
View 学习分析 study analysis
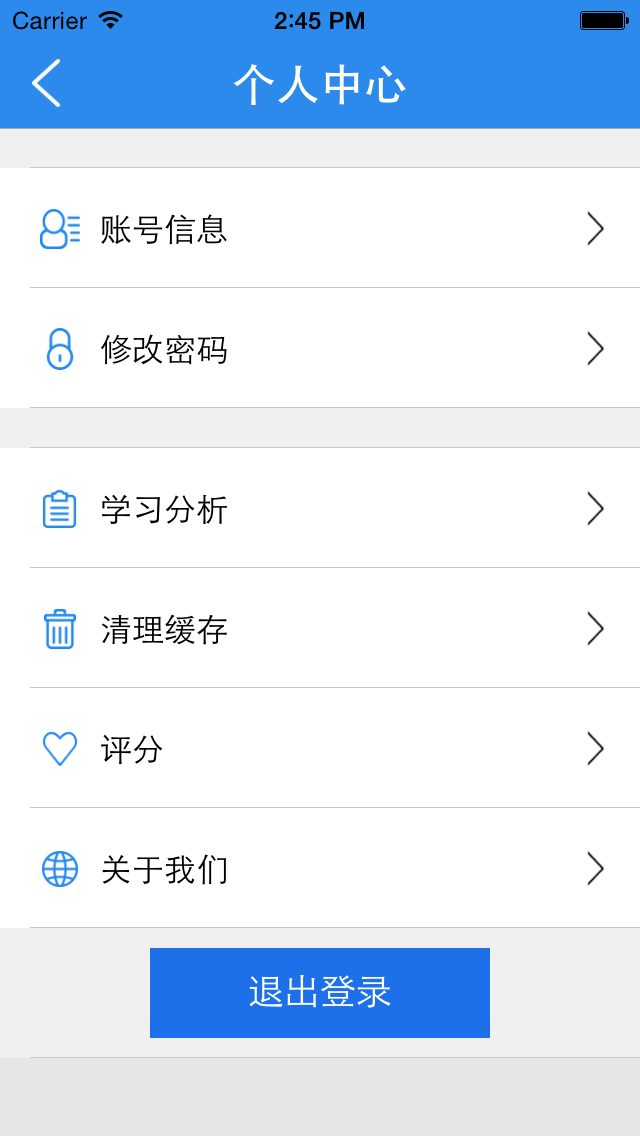click(x=320, y=509)
